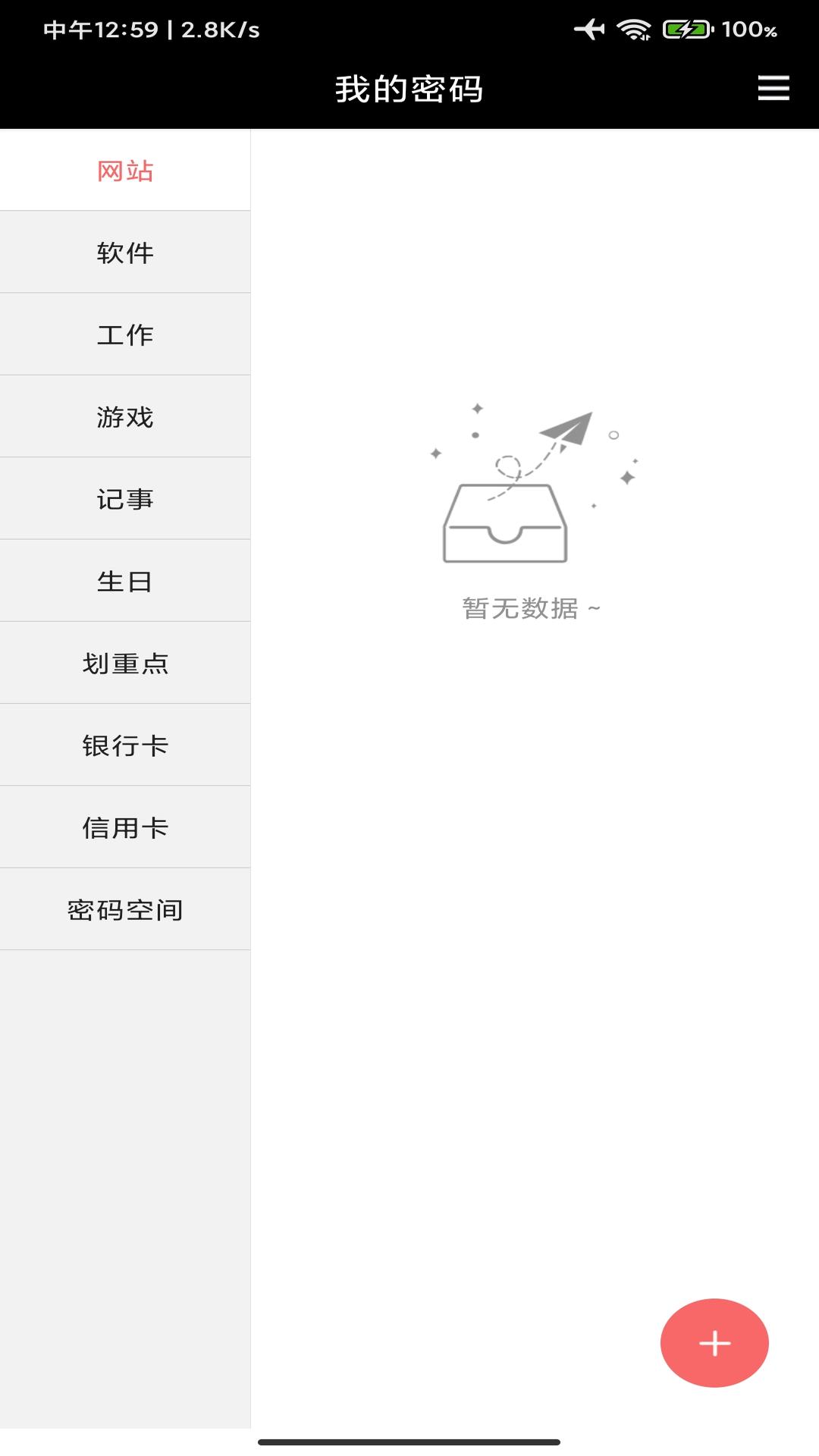View the 生日 password list
Image resolution: width=819 pixels, height=1456 pixels.
125,580
